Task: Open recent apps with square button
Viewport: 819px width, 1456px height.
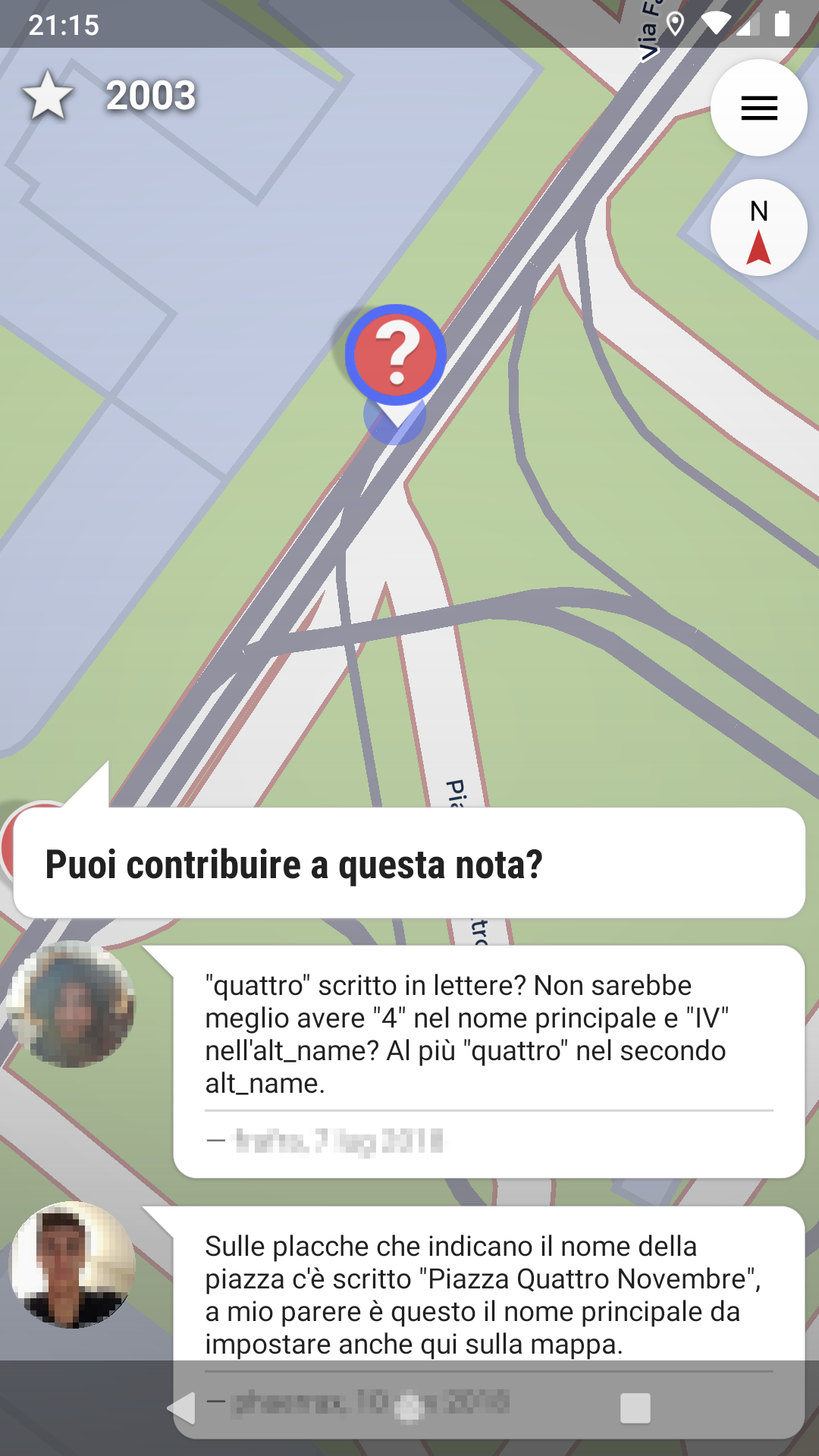Action: (x=635, y=1408)
